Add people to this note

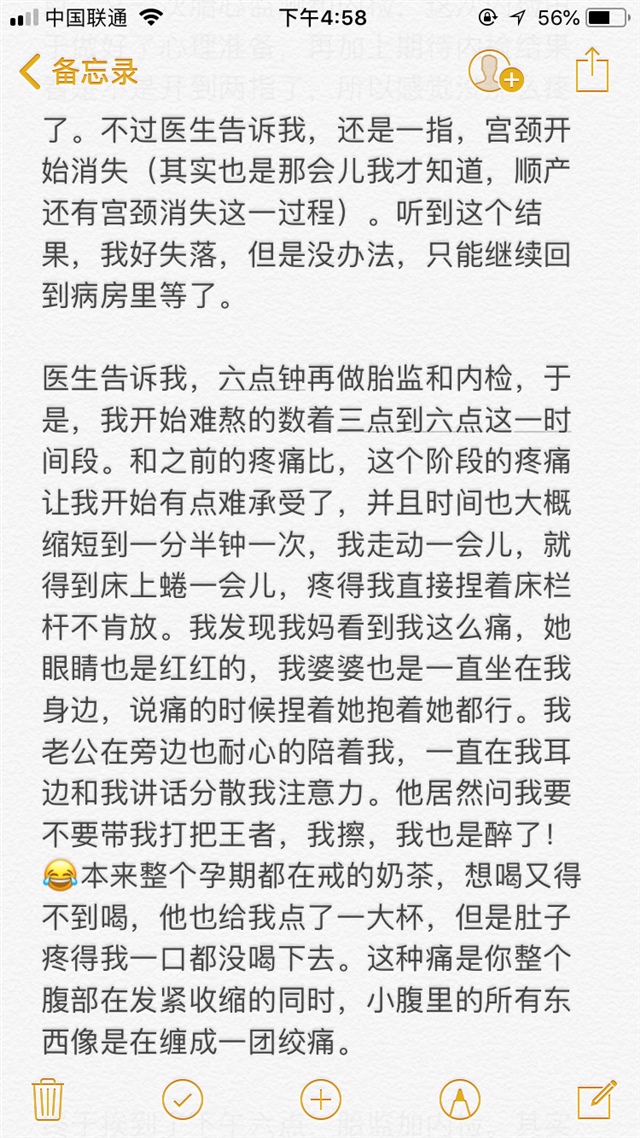point(495,71)
